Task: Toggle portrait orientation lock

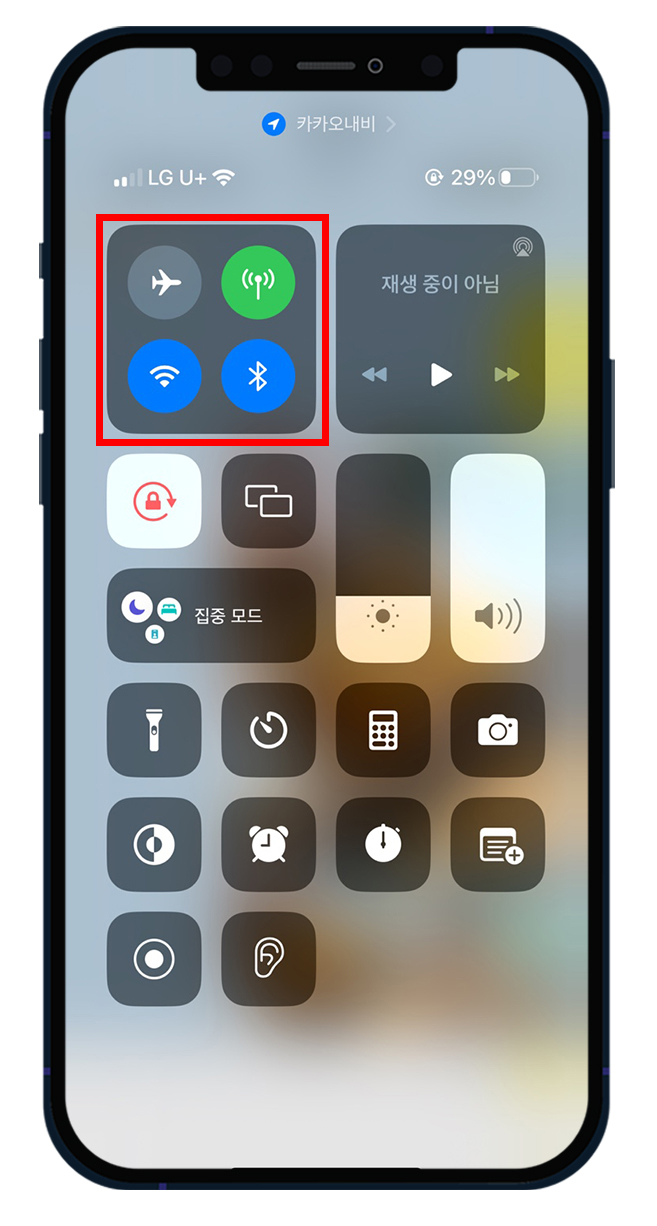Action: point(154,501)
